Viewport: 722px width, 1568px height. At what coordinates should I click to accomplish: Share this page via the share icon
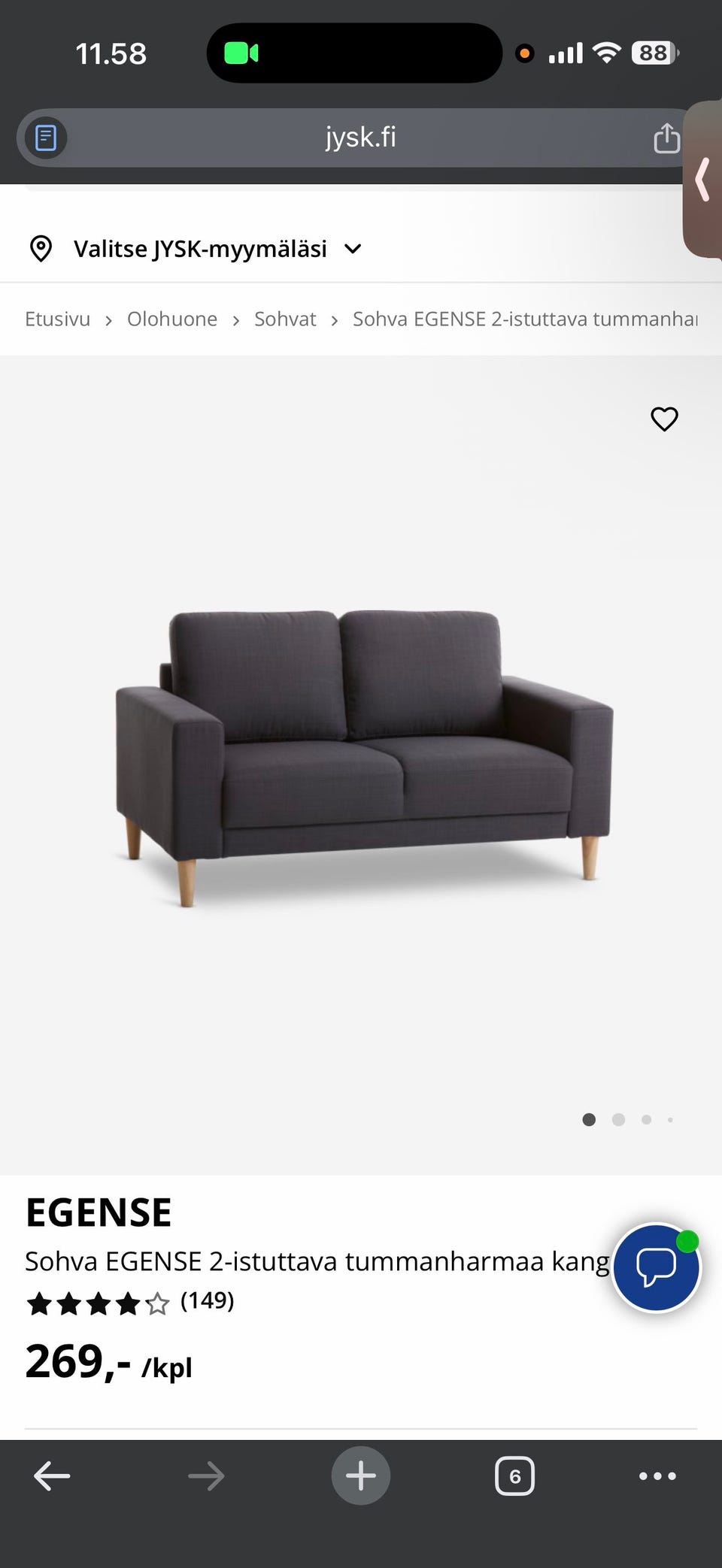click(x=666, y=138)
